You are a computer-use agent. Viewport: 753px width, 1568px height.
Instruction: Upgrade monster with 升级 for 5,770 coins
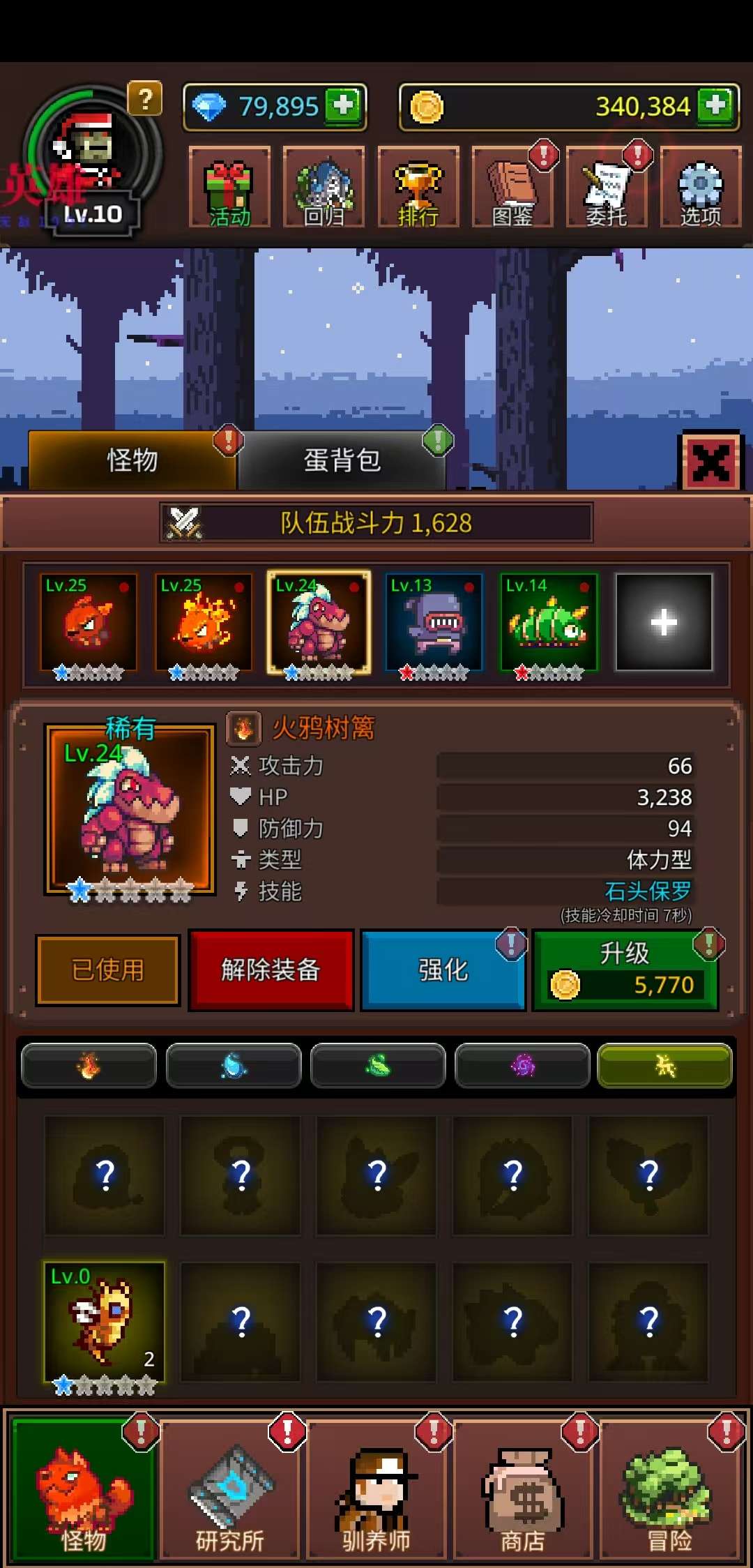pyautogui.click(x=625, y=970)
